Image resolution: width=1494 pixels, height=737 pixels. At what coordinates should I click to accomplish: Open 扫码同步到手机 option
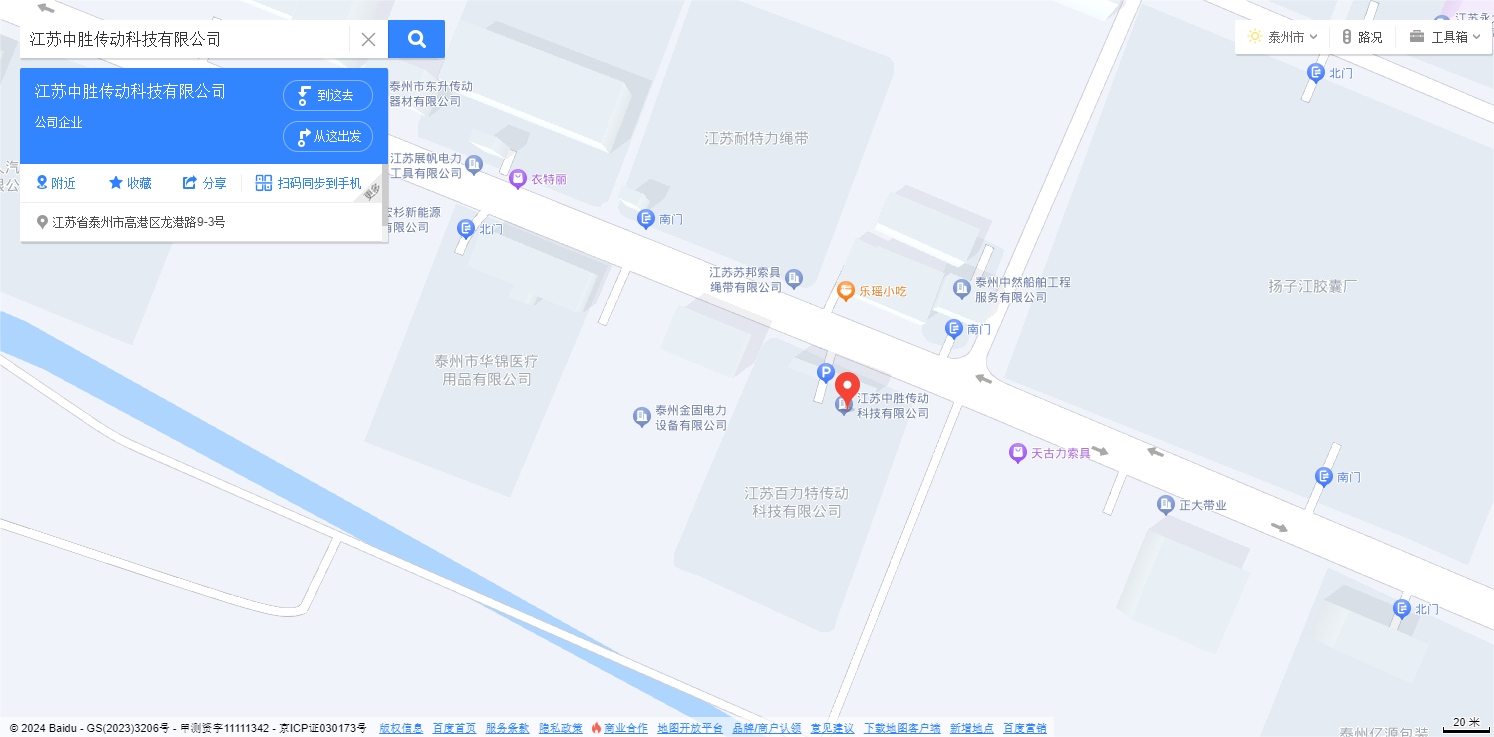click(x=308, y=183)
